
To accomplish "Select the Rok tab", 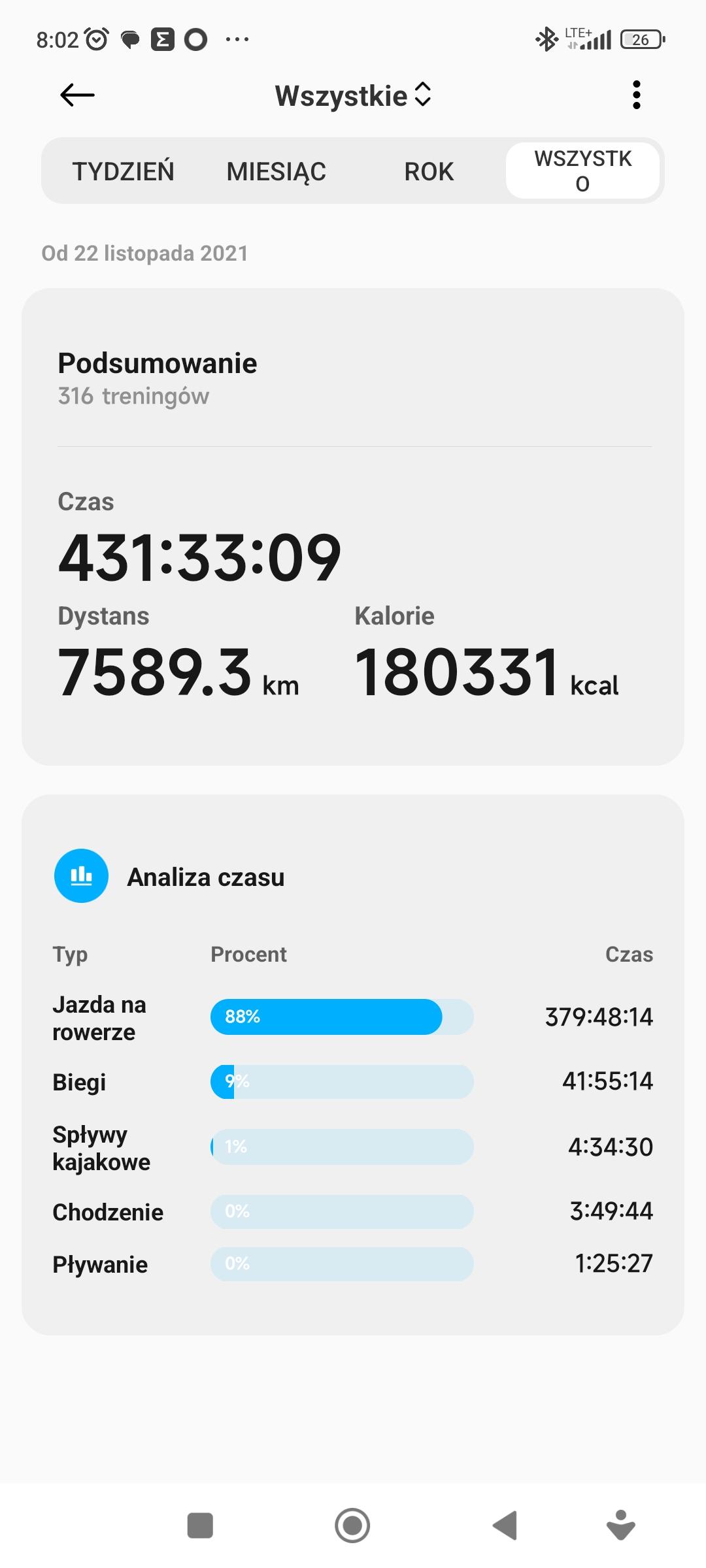I will coord(429,171).
